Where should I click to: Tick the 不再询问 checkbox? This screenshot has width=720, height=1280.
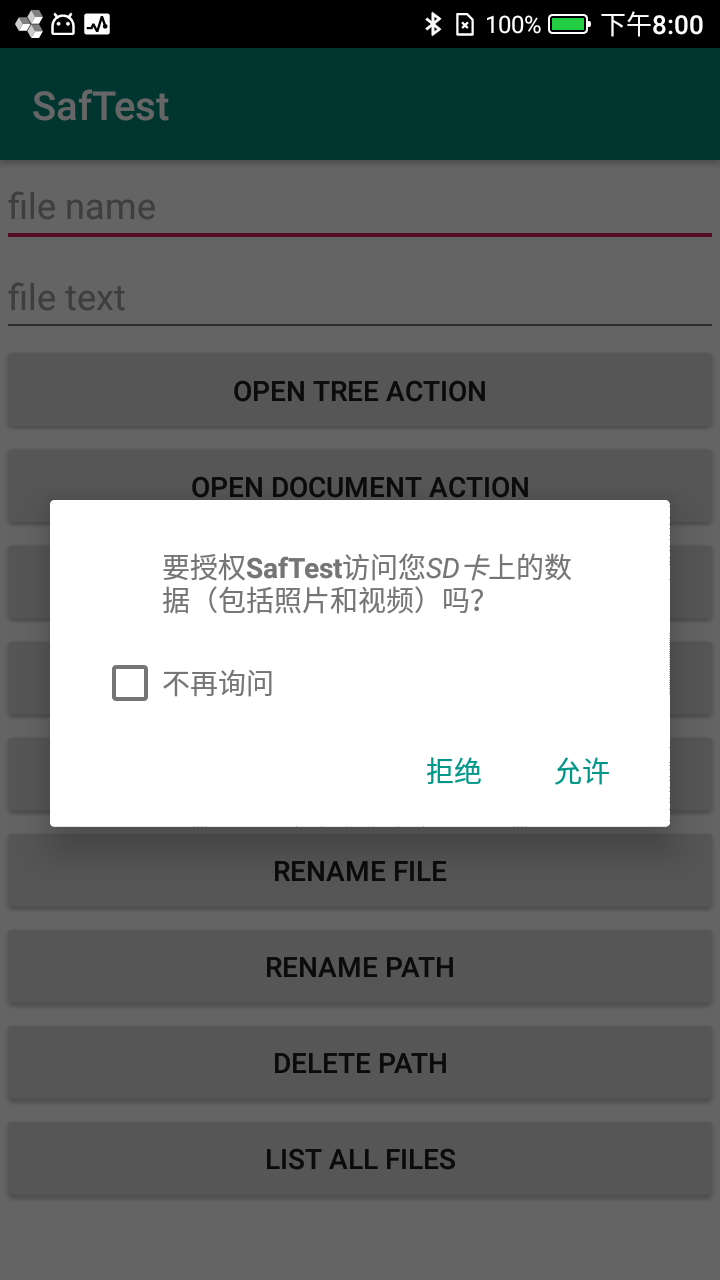pyautogui.click(x=129, y=683)
